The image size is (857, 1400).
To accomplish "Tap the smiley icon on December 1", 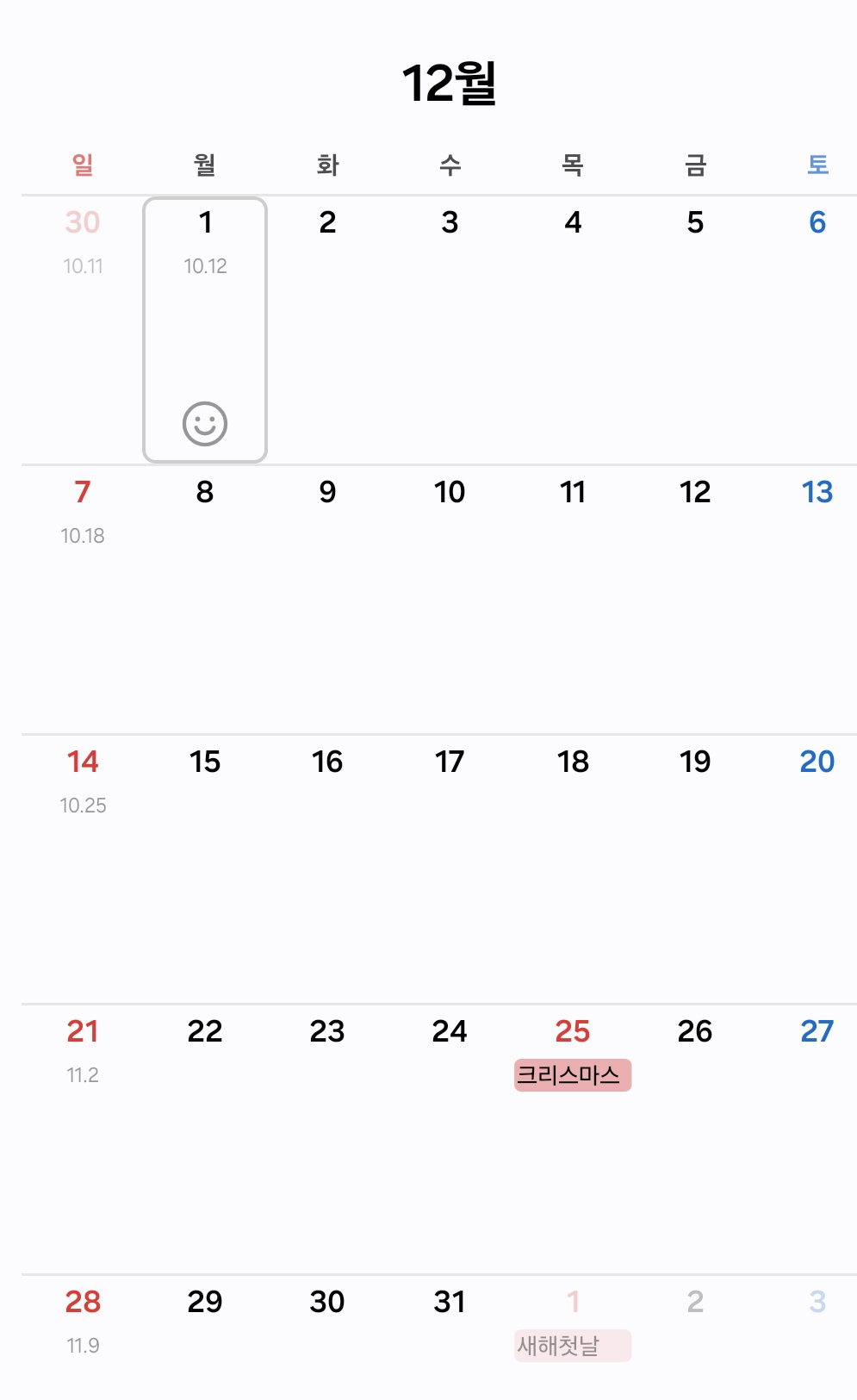I will point(205,424).
